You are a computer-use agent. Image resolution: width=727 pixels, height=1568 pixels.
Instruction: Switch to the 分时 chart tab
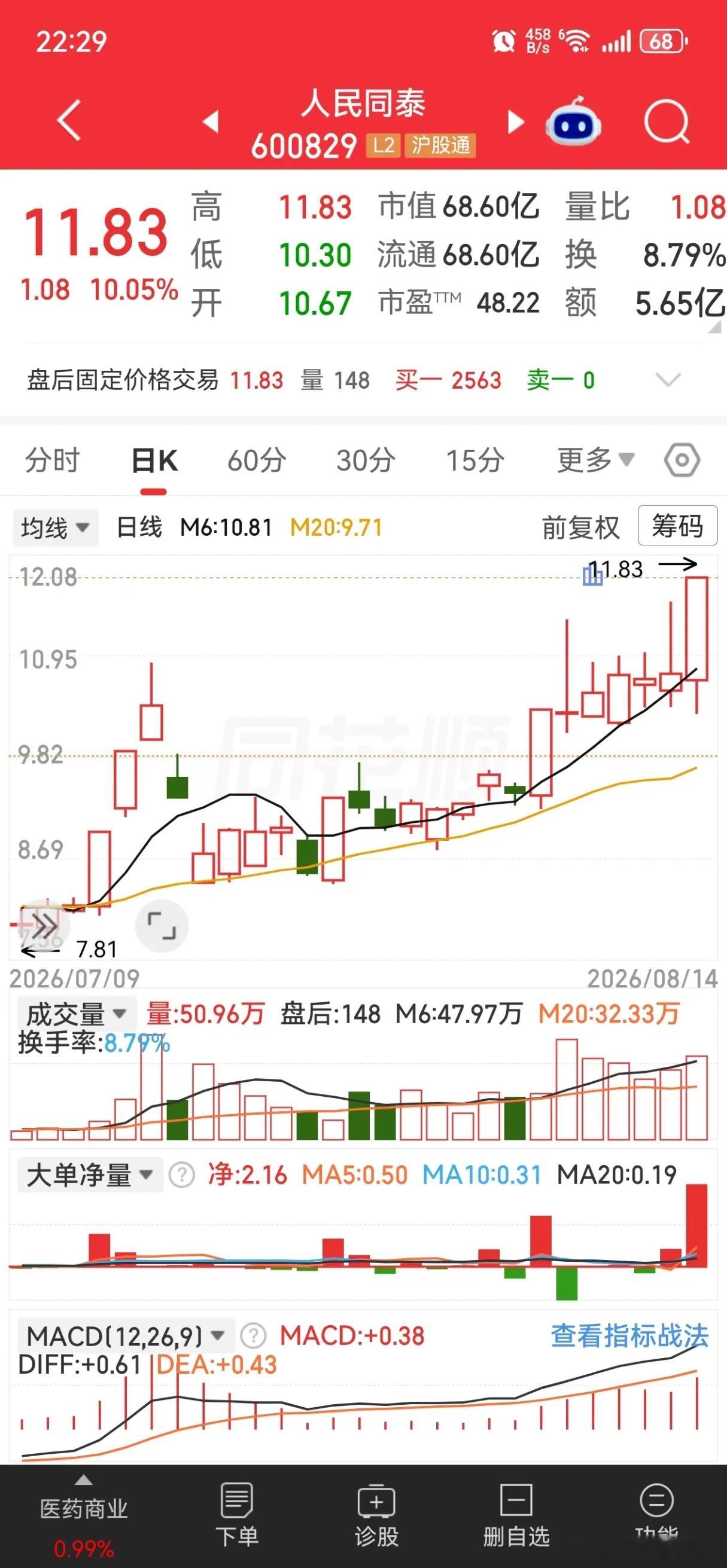coord(53,460)
